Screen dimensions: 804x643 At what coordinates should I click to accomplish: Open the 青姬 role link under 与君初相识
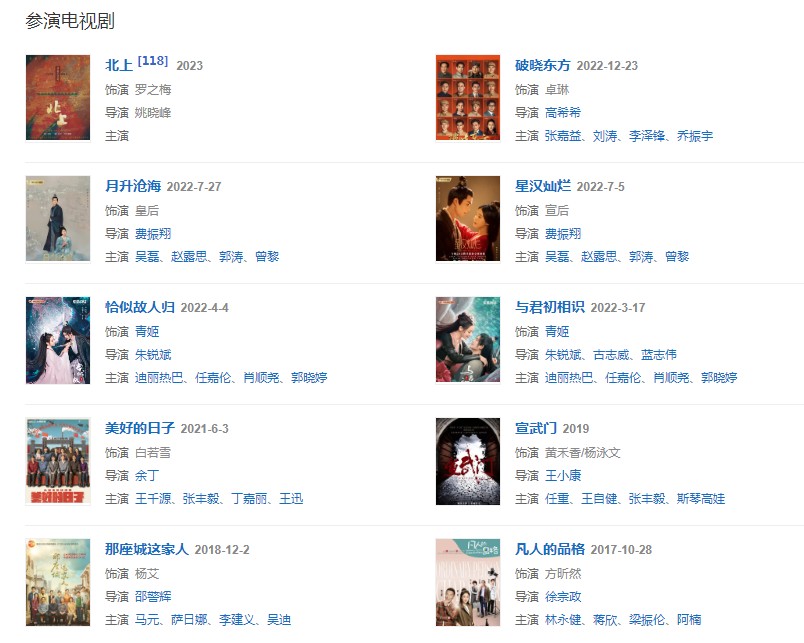pyautogui.click(x=557, y=331)
